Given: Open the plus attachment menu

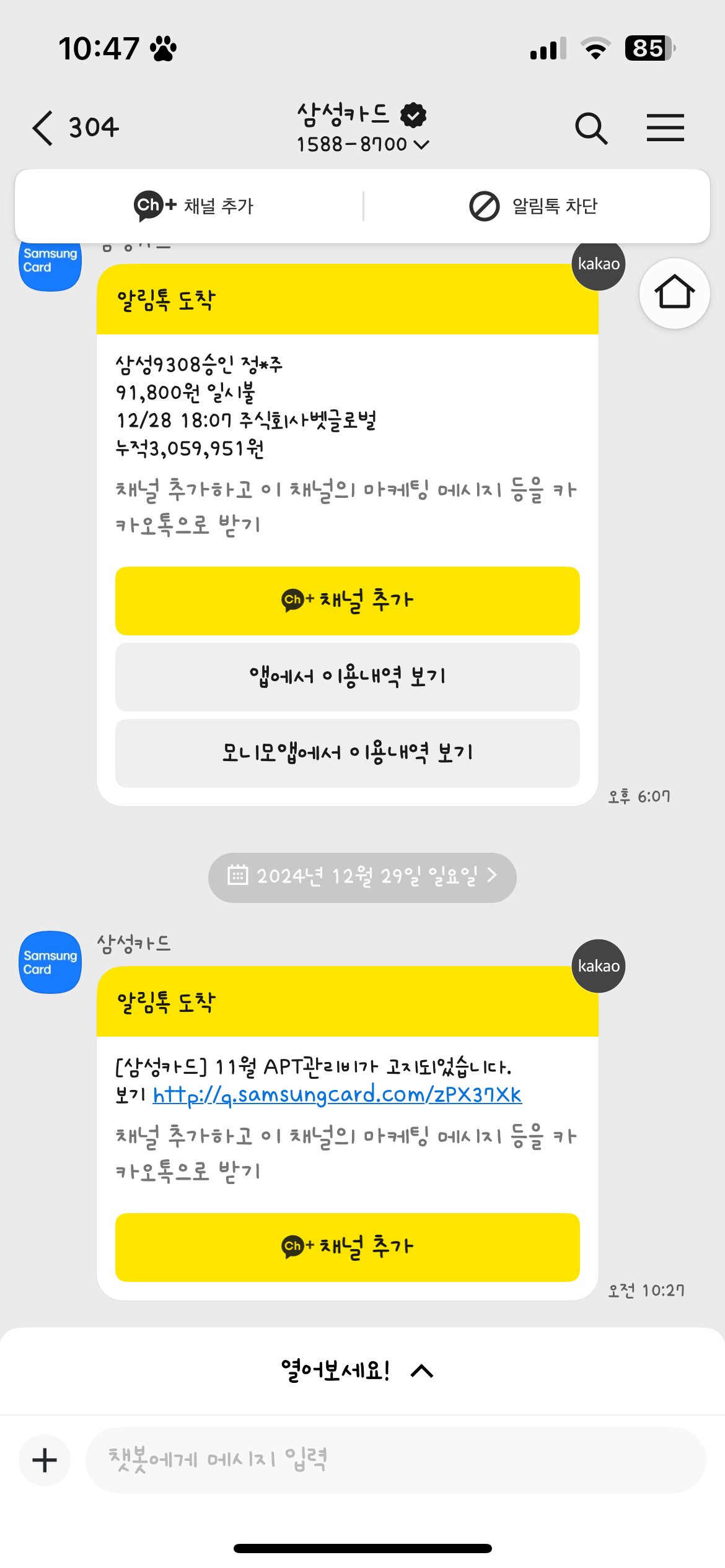Looking at the screenshot, I should click(x=45, y=1460).
